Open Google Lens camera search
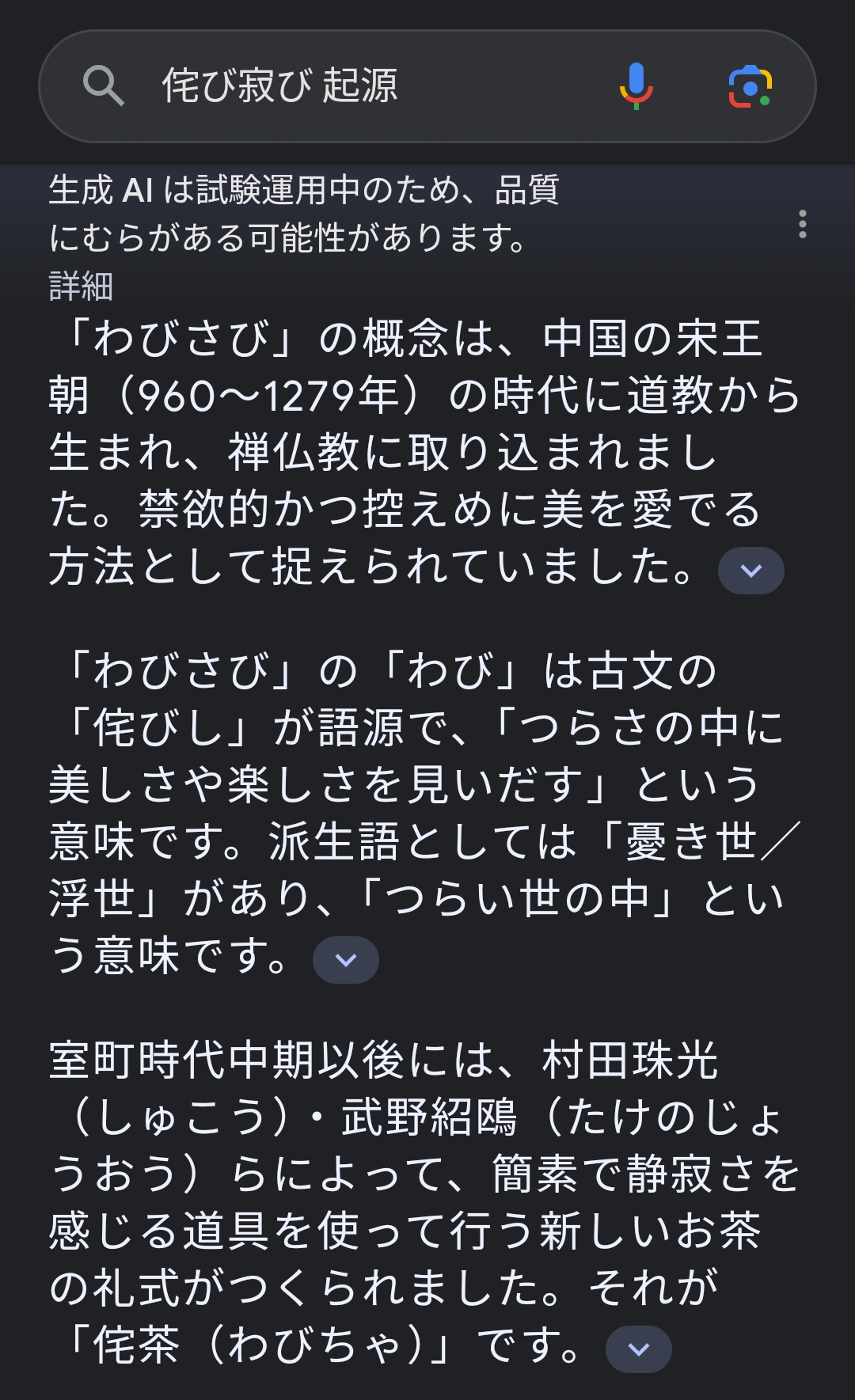The width and height of the screenshot is (855, 1400). click(750, 86)
